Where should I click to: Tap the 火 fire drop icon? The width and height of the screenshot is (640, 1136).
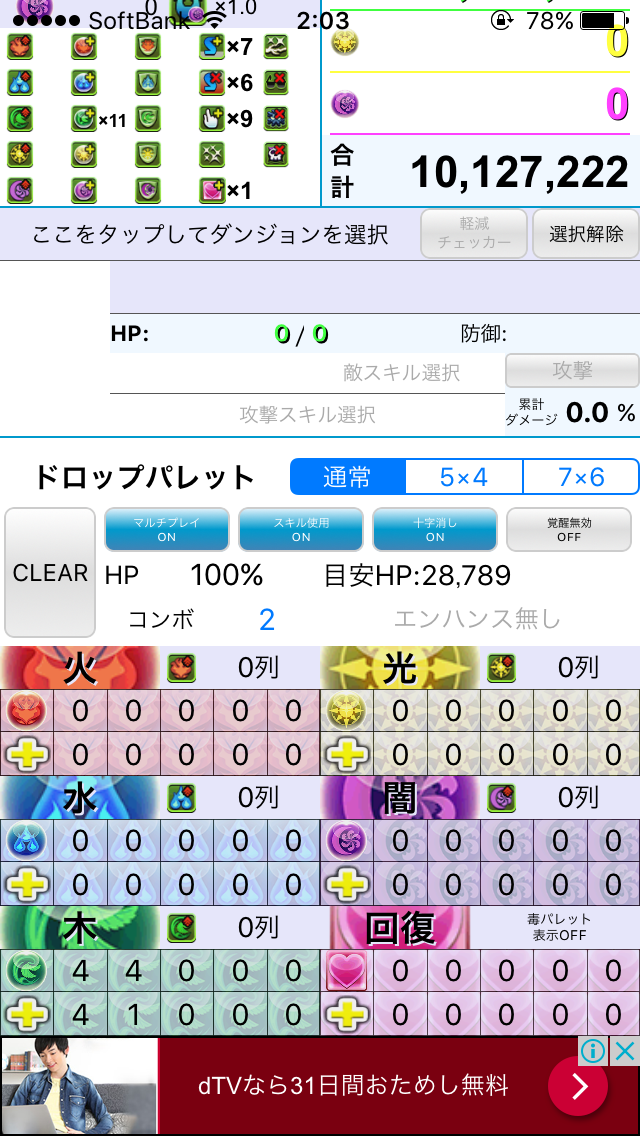[x=26, y=711]
